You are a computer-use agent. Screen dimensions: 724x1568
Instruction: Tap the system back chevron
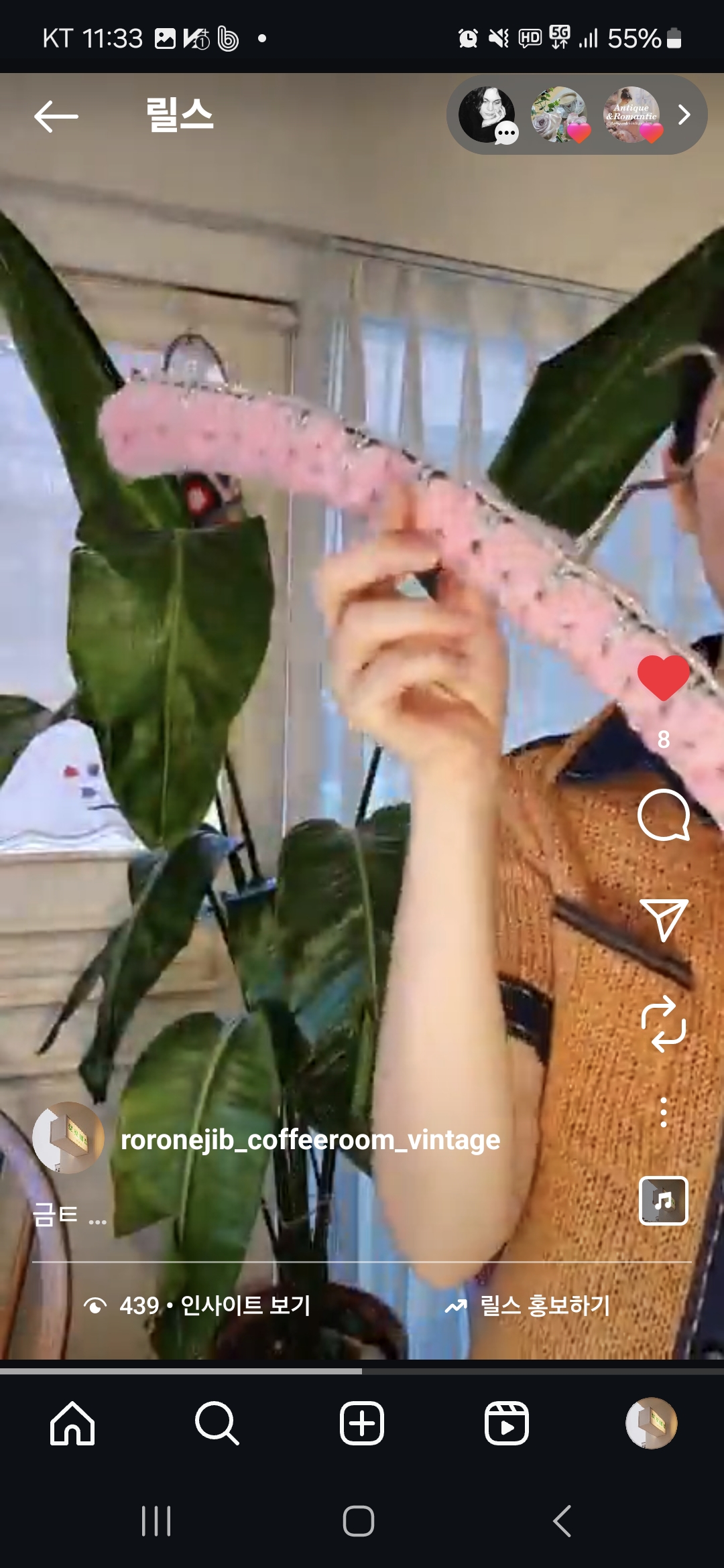pyautogui.click(x=562, y=1521)
